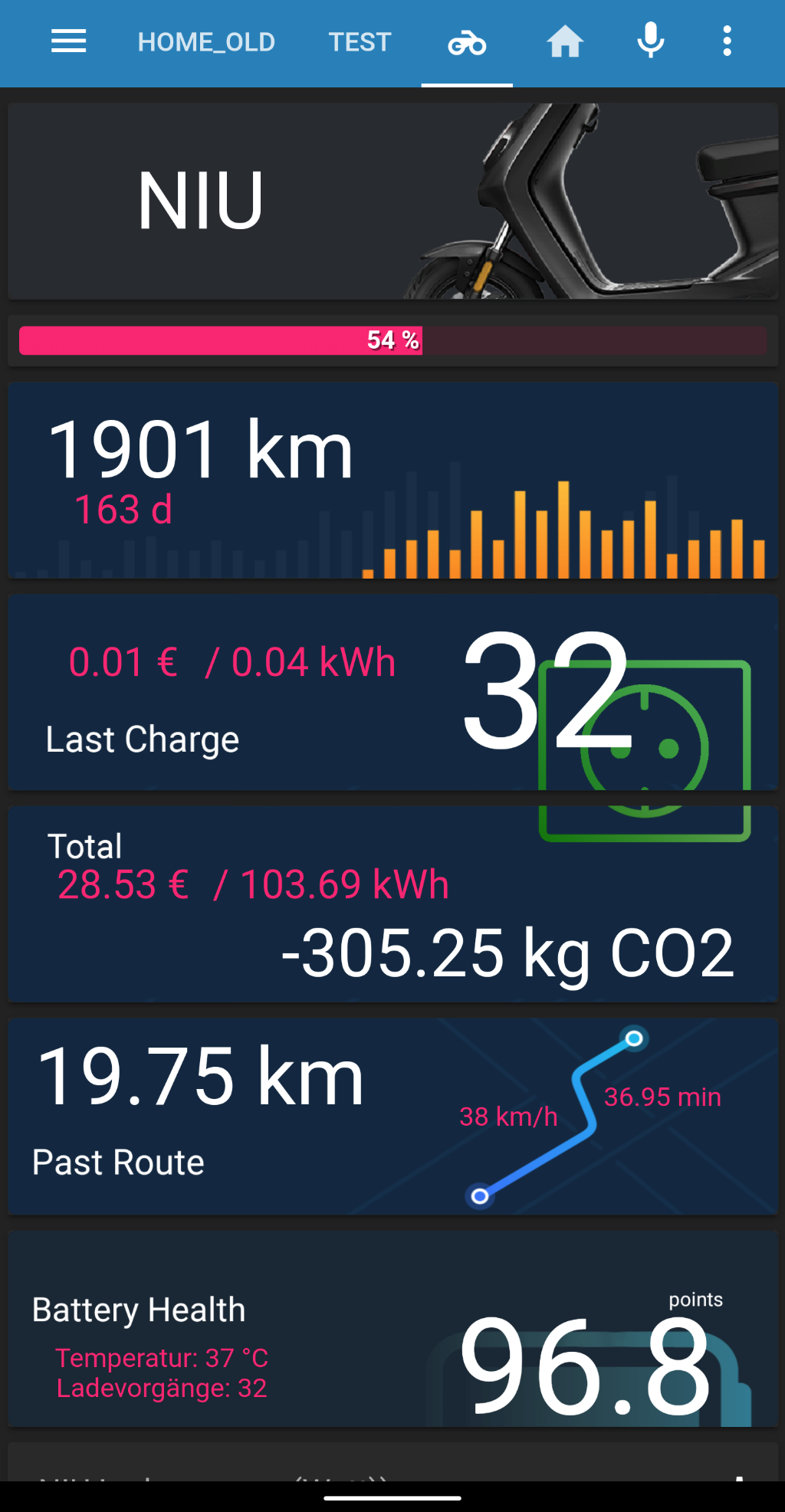Switch to the TEST tab
Viewport: 785px width, 1512px height.
point(360,42)
